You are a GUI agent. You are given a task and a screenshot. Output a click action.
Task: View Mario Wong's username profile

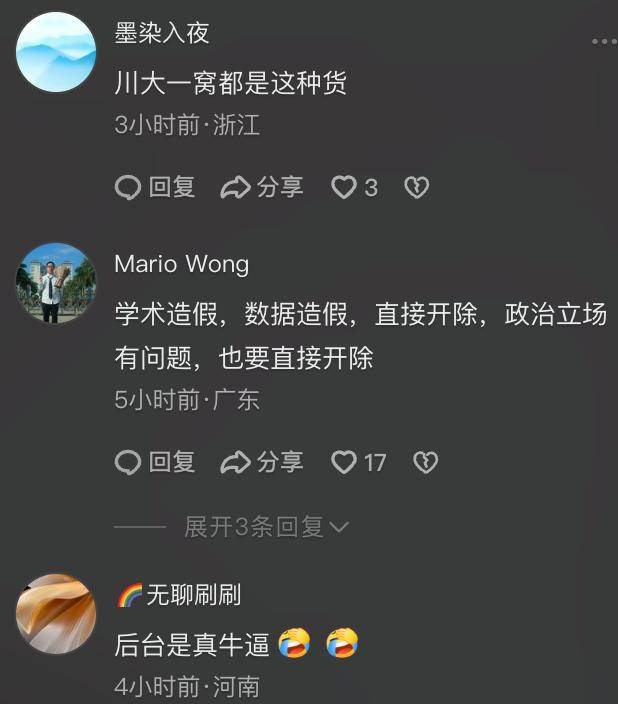tap(181, 264)
